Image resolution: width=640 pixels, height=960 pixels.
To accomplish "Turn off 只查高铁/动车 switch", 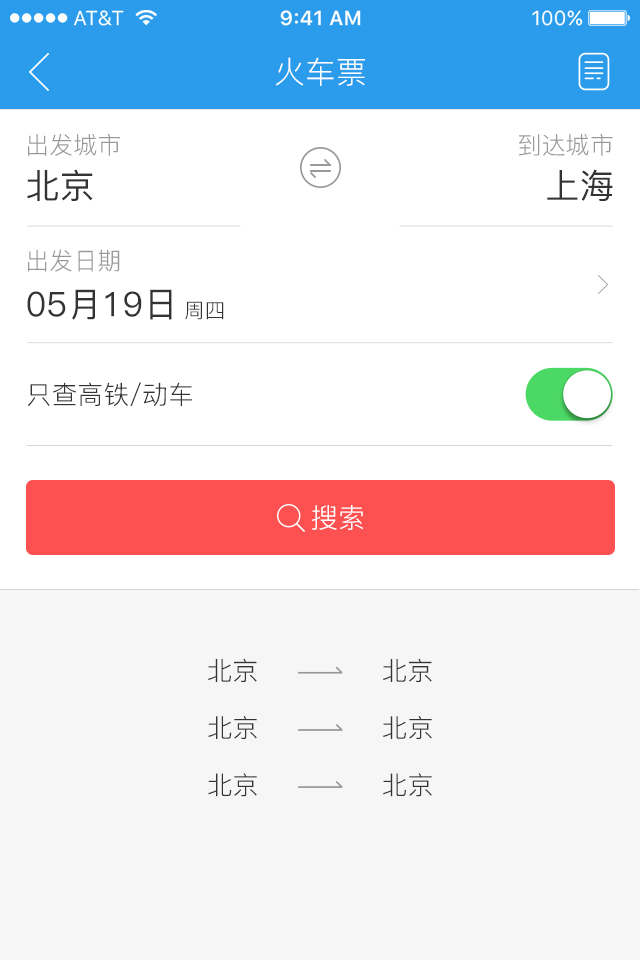I will tap(568, 394).
